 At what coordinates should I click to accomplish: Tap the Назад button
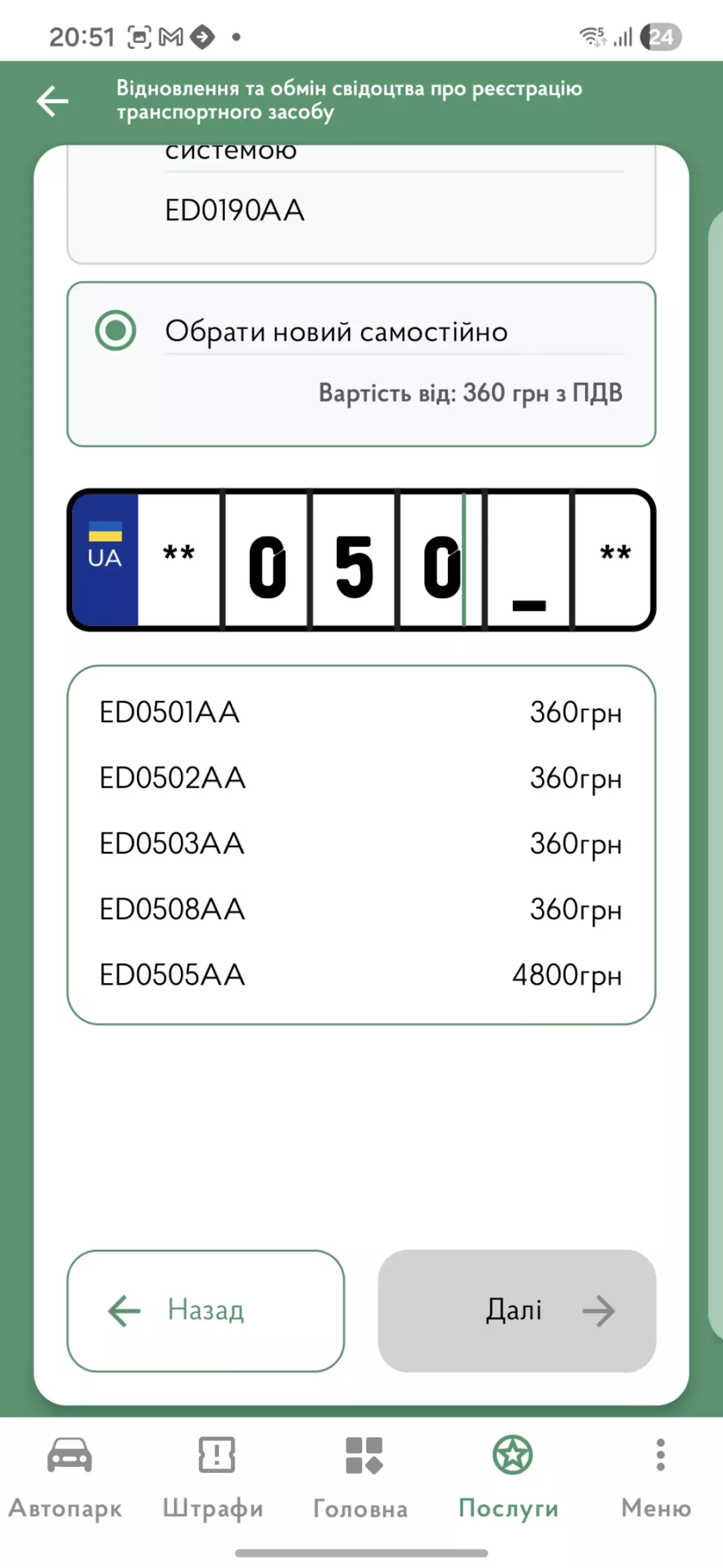tap(206, 1311)
